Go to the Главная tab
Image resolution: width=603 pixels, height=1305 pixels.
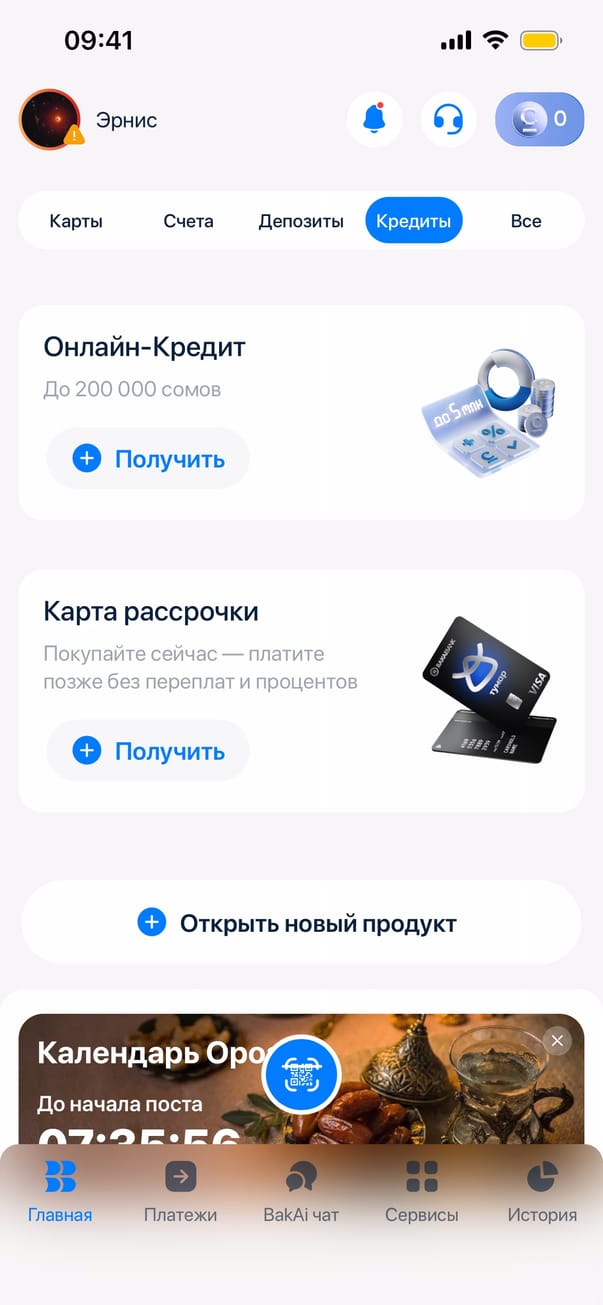pyautogui.click(x=60, y=1190)
